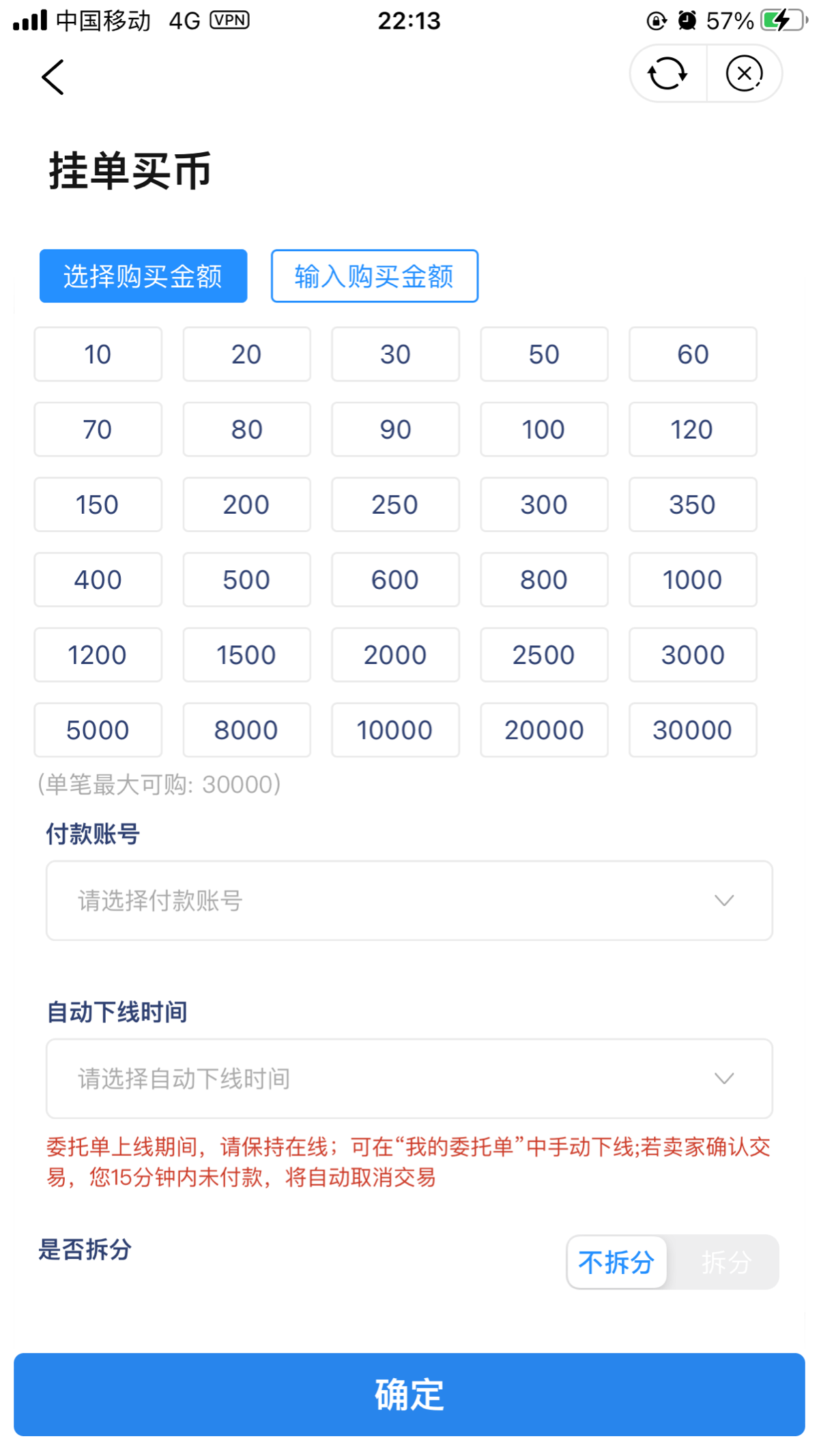Go back with the top-left arrow
The width and height of the screenshot is (819, 1456).
tap(53, 77)
